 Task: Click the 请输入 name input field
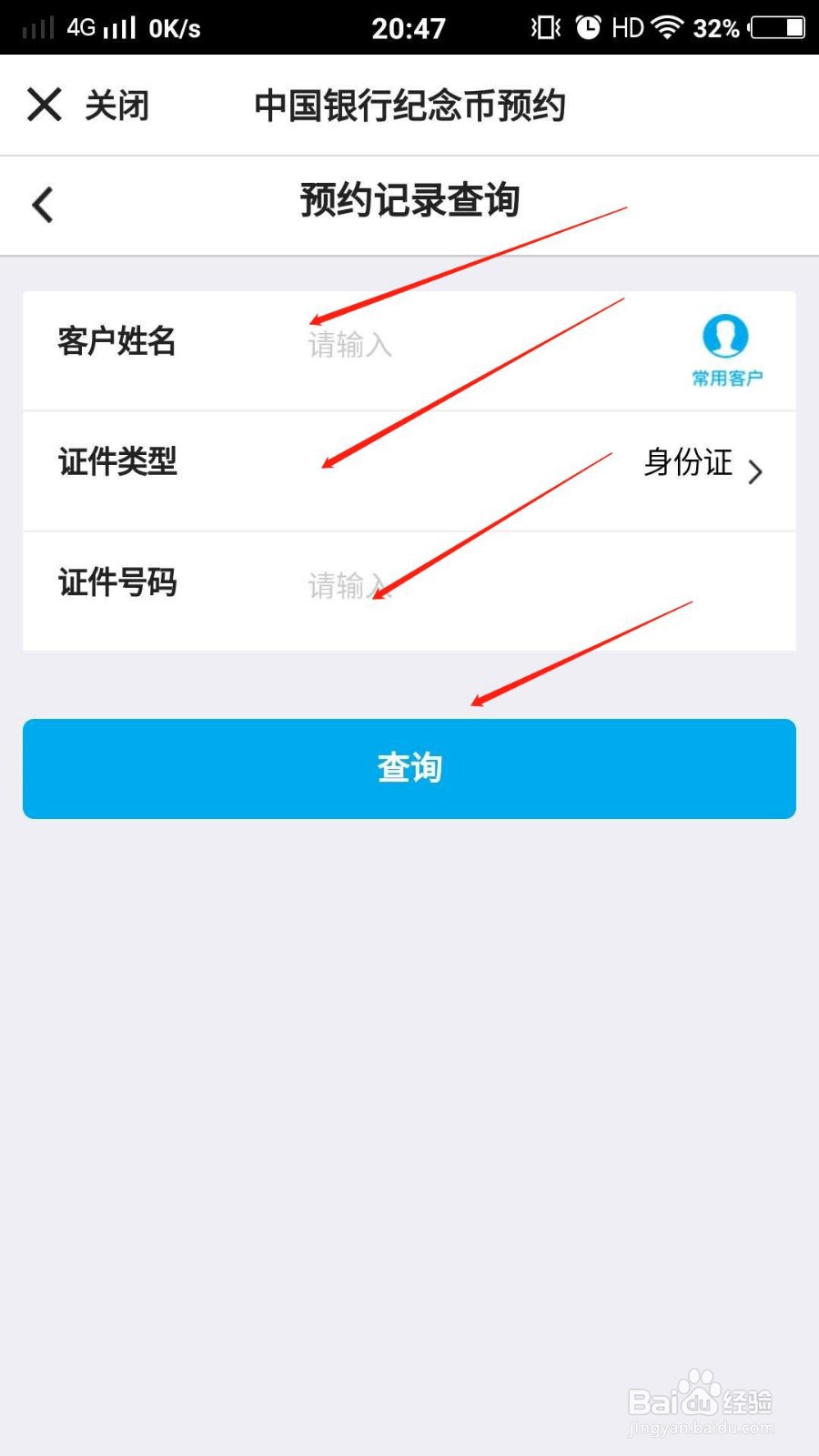(x=350, y=346)
